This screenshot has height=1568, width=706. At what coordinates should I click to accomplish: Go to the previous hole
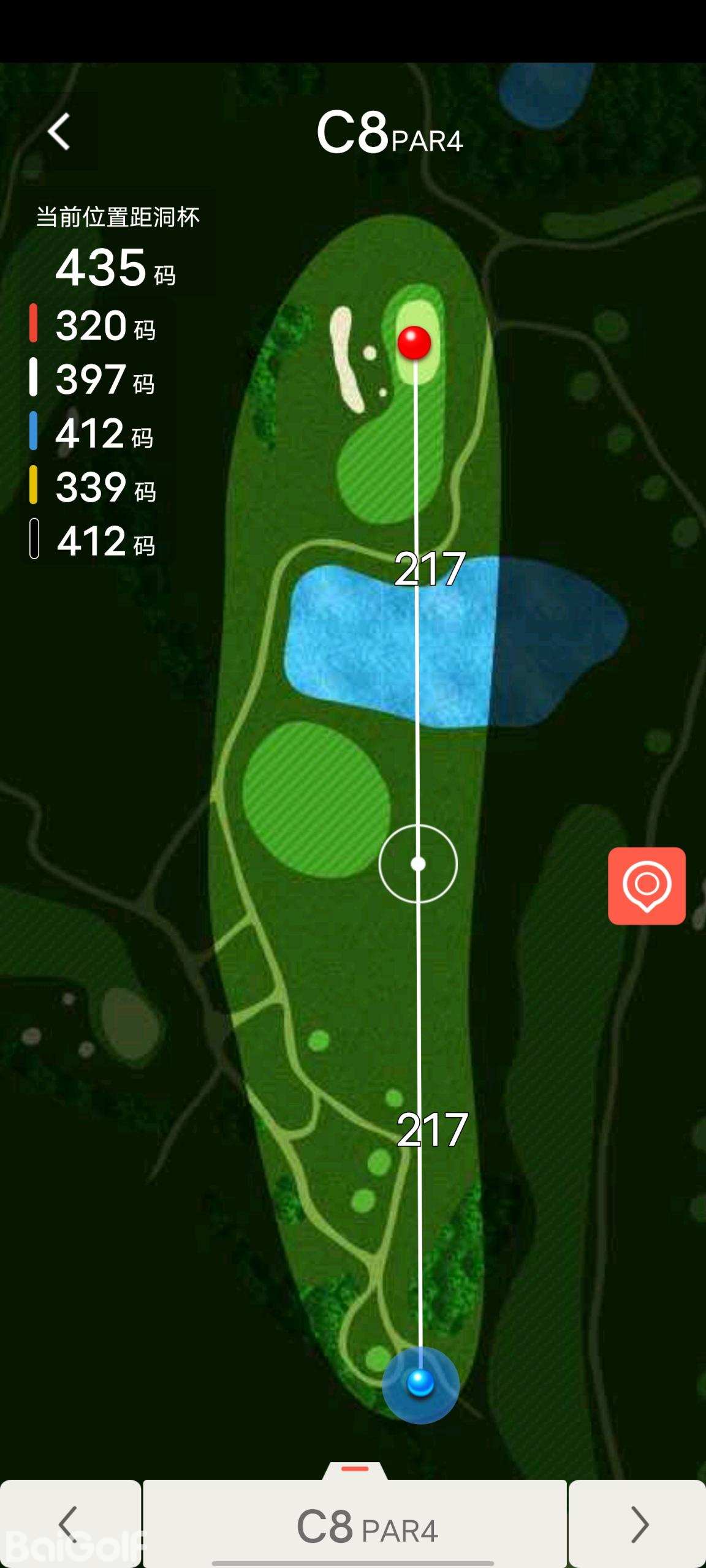[70, 1524]
